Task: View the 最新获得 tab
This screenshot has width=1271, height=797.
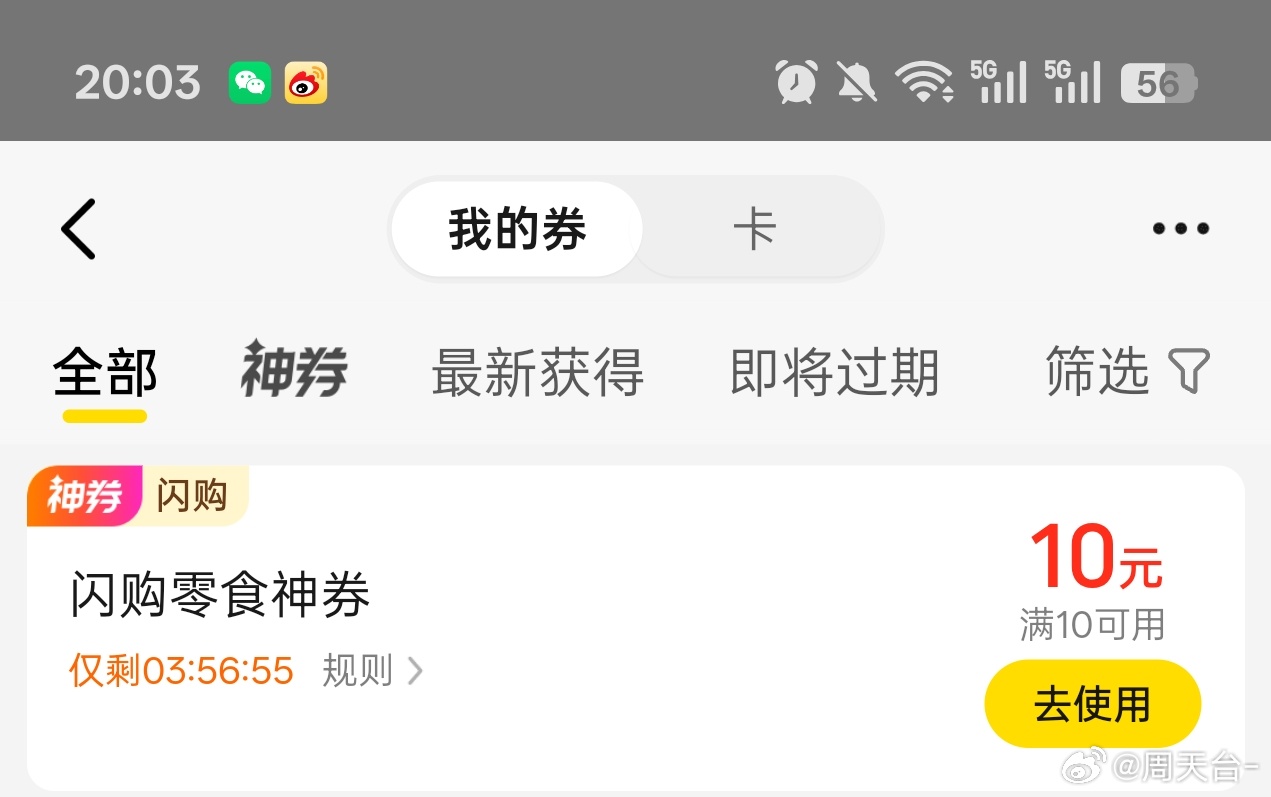Action: coord(537,373)
